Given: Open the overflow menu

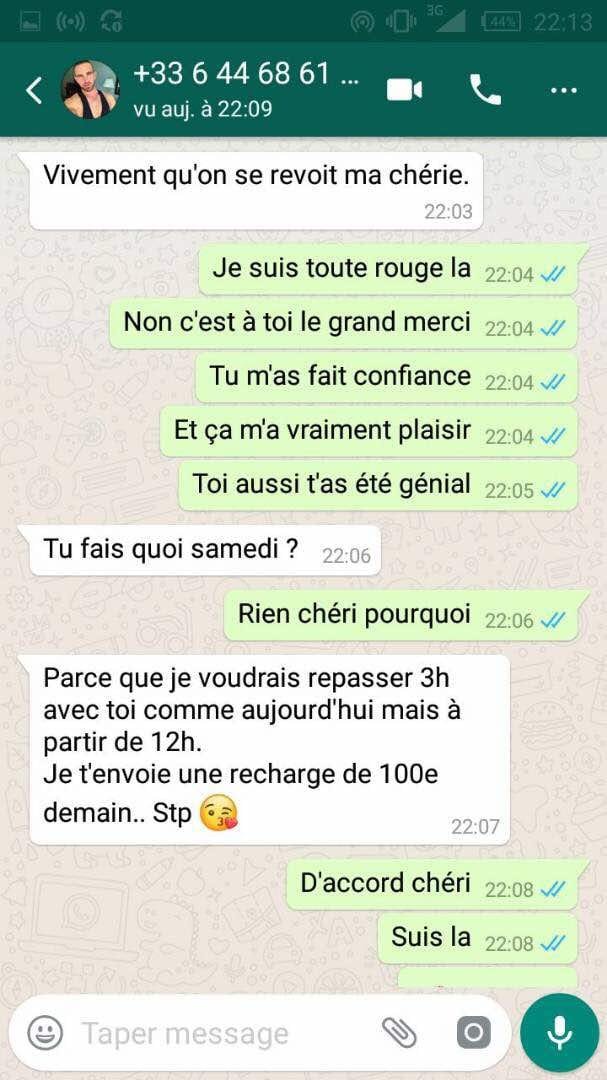Looking at the screenshot, I should [564, 90].
